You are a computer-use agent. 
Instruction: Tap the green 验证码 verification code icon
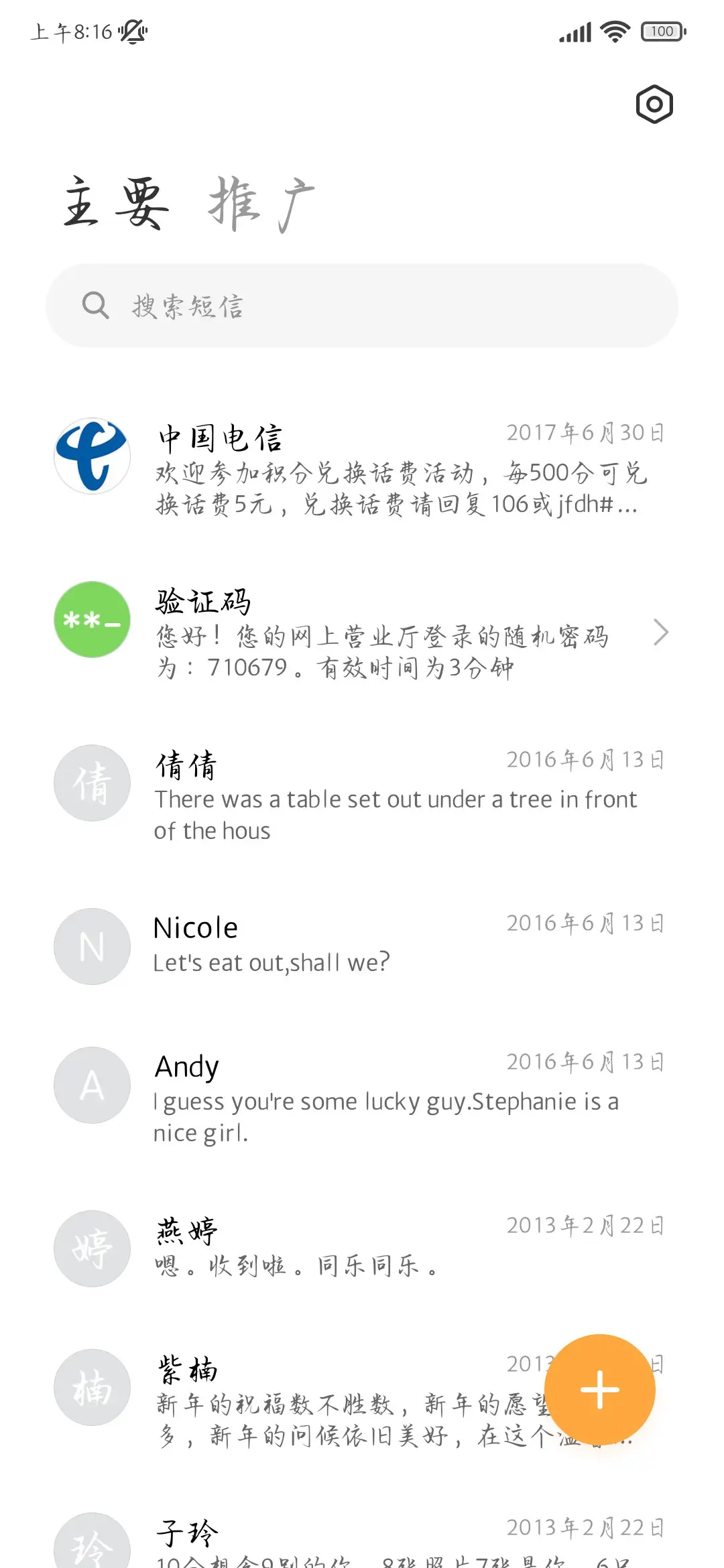[x=91, y=618]
